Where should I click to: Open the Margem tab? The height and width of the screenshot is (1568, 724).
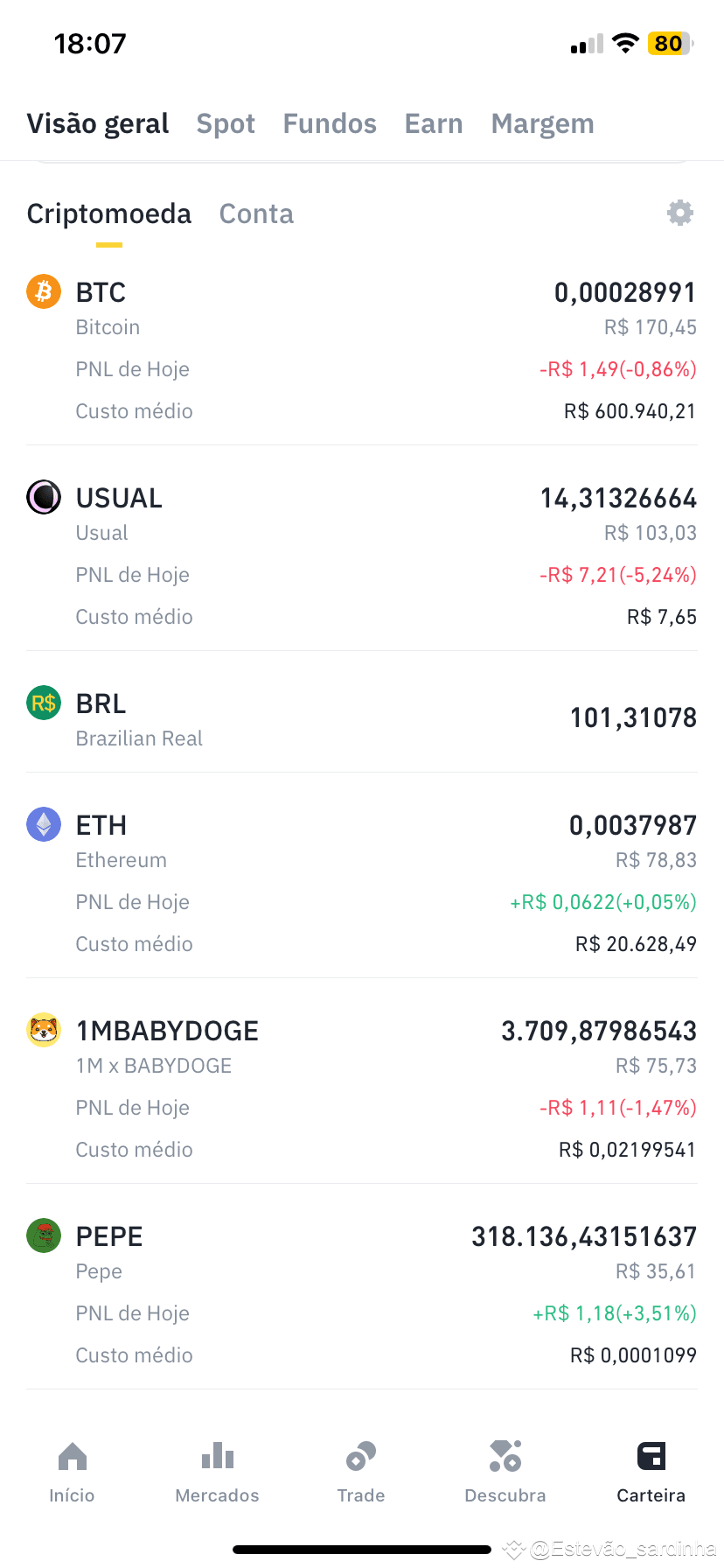542,123
